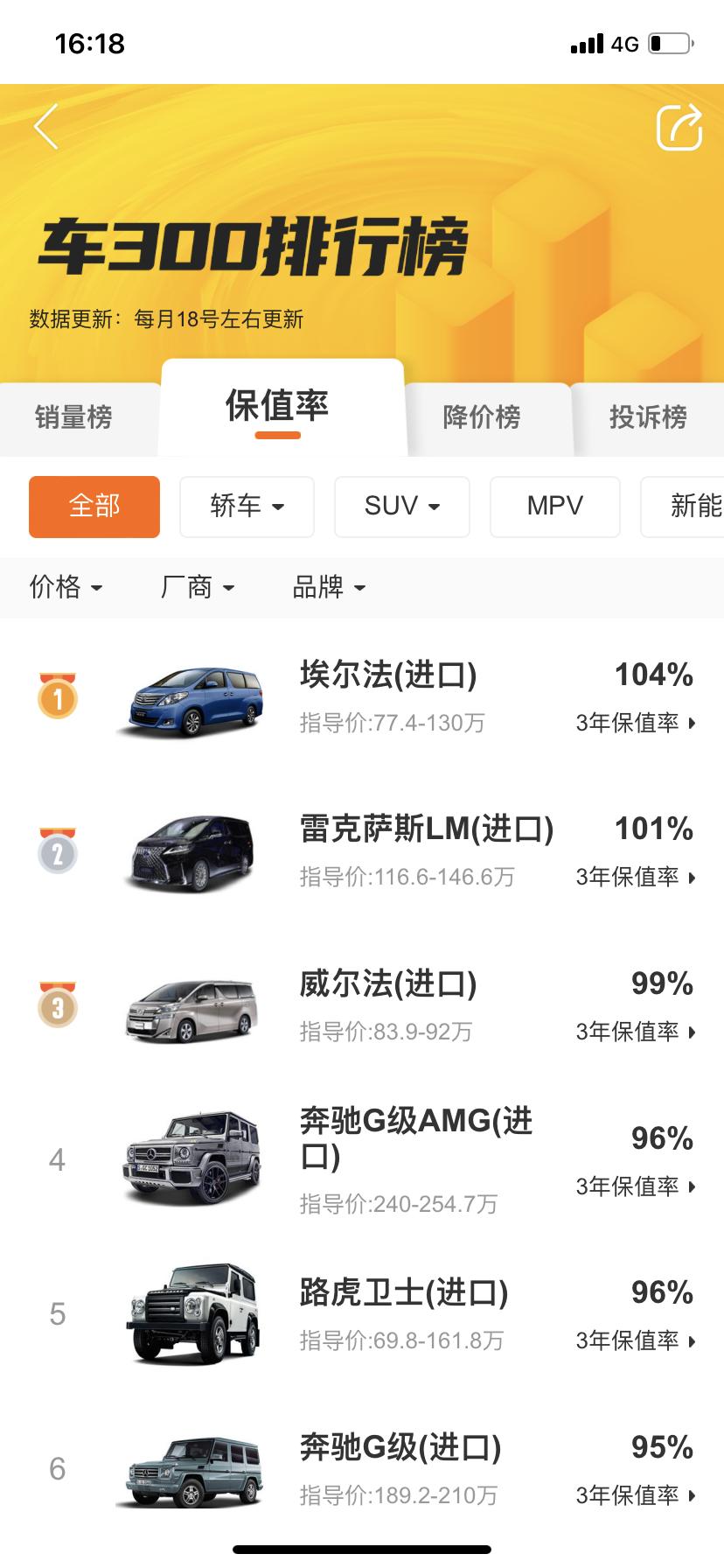Expand the 轿车 dropdown filter
This screenshot has width=724, height=1568.
(247, 507)
